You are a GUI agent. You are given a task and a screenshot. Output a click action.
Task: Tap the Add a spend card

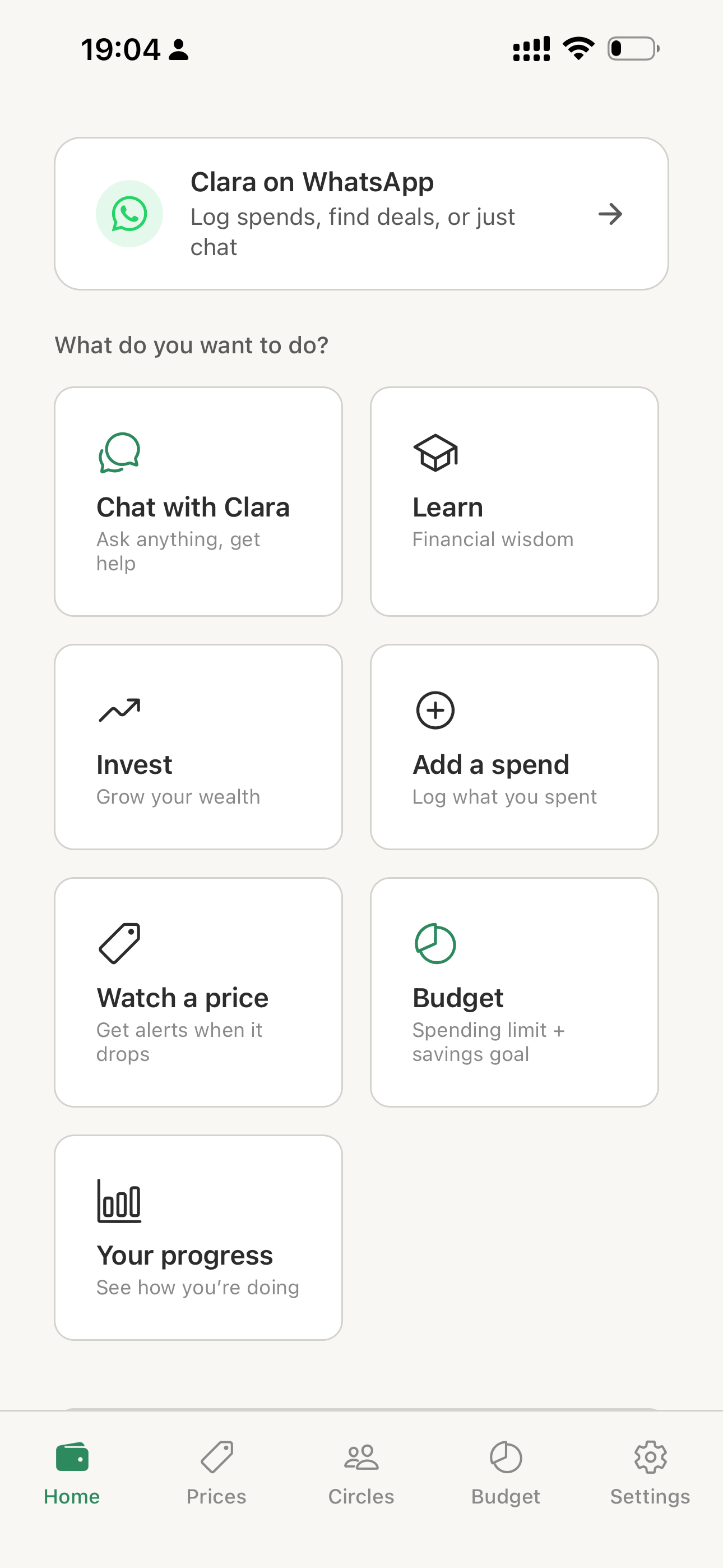pos(515,747)
